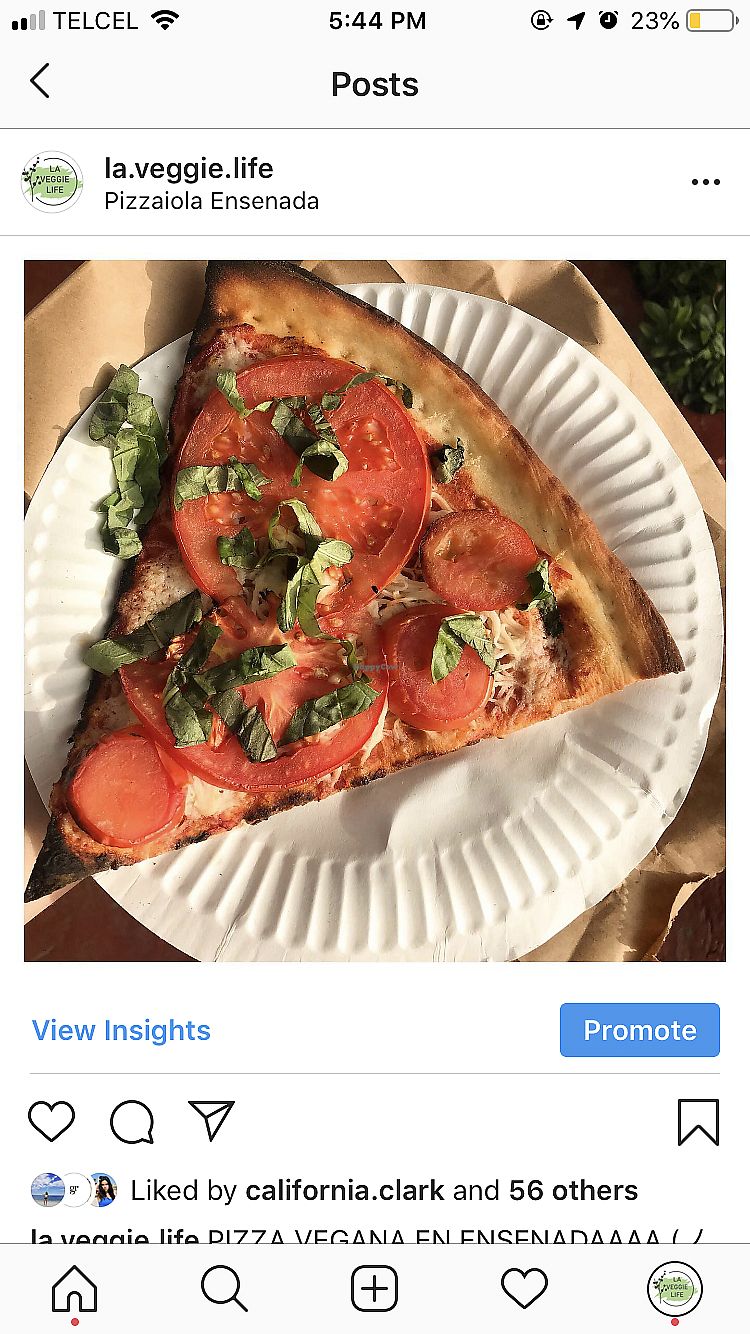Save post with bookmark icon
This screenshot has height=1334, width=750.
698,1121
